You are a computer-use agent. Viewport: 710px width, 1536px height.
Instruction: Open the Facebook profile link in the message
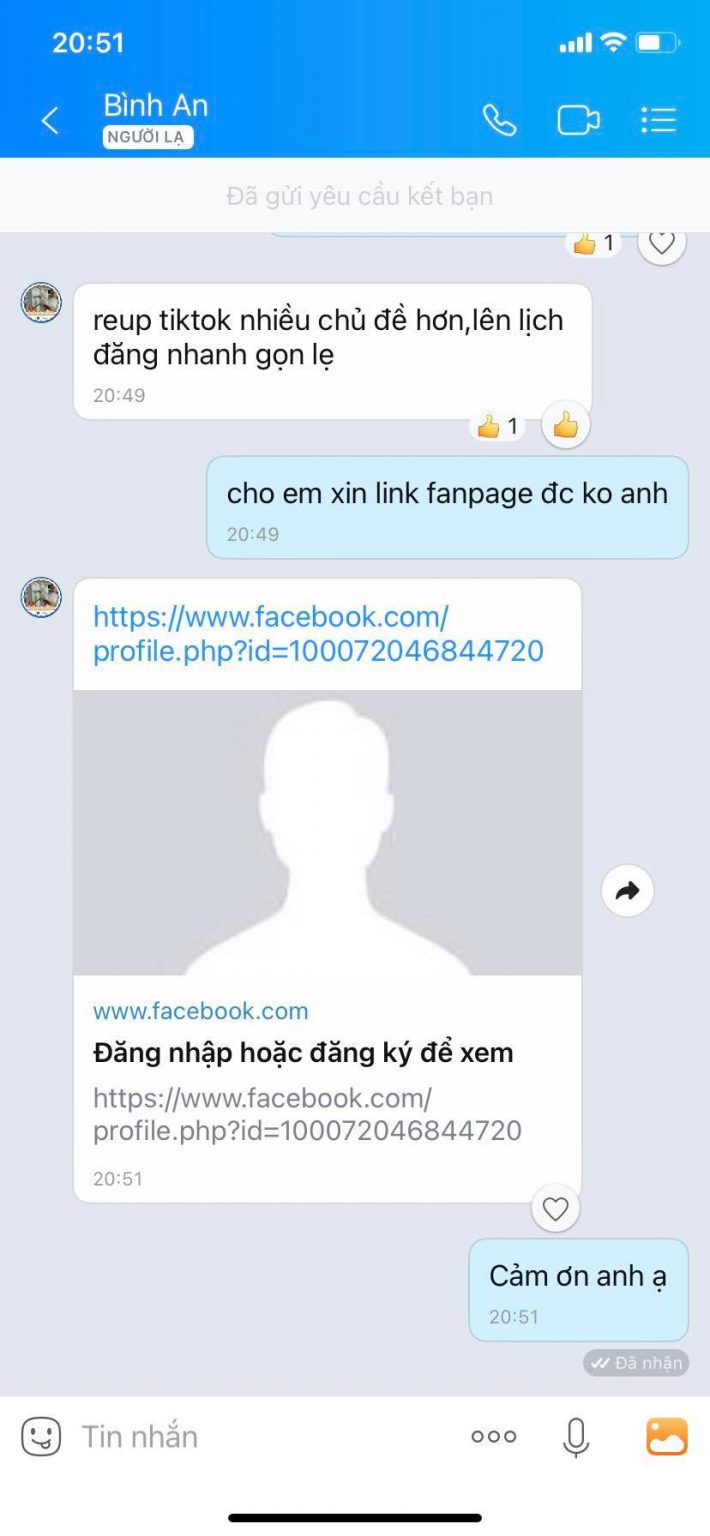318,634
